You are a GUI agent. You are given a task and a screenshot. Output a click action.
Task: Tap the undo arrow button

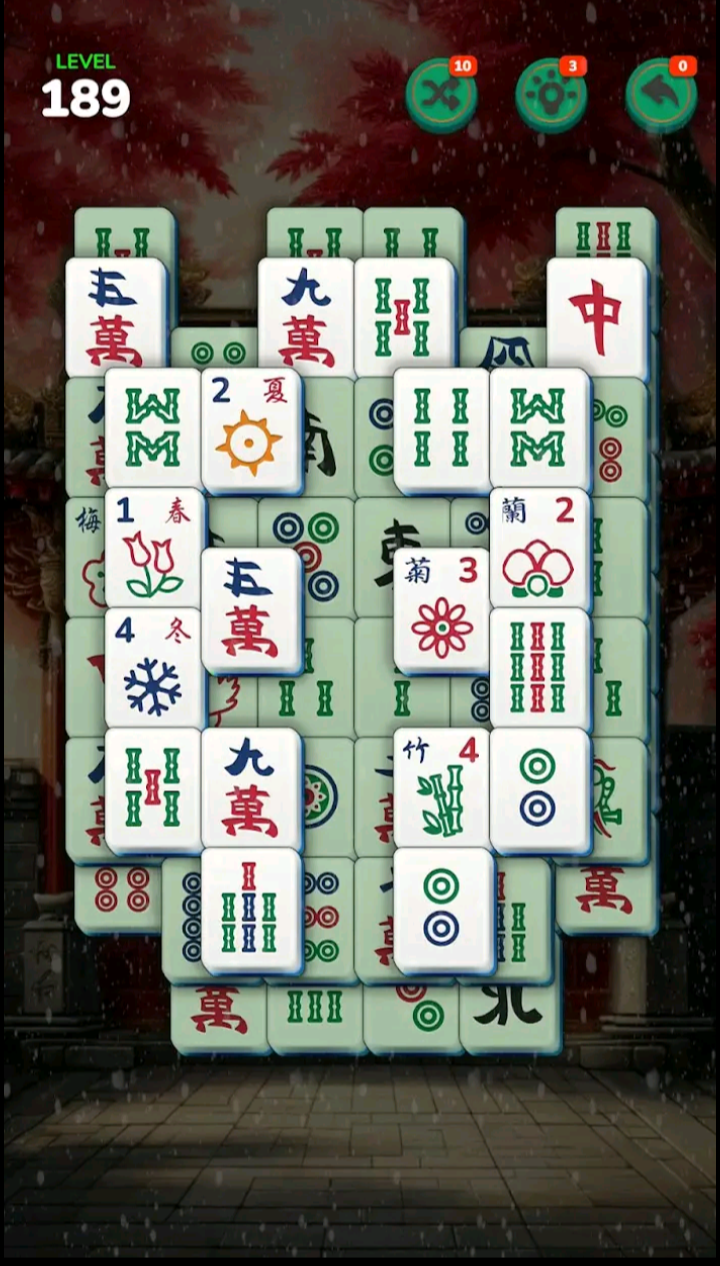[x=660, y=96]
